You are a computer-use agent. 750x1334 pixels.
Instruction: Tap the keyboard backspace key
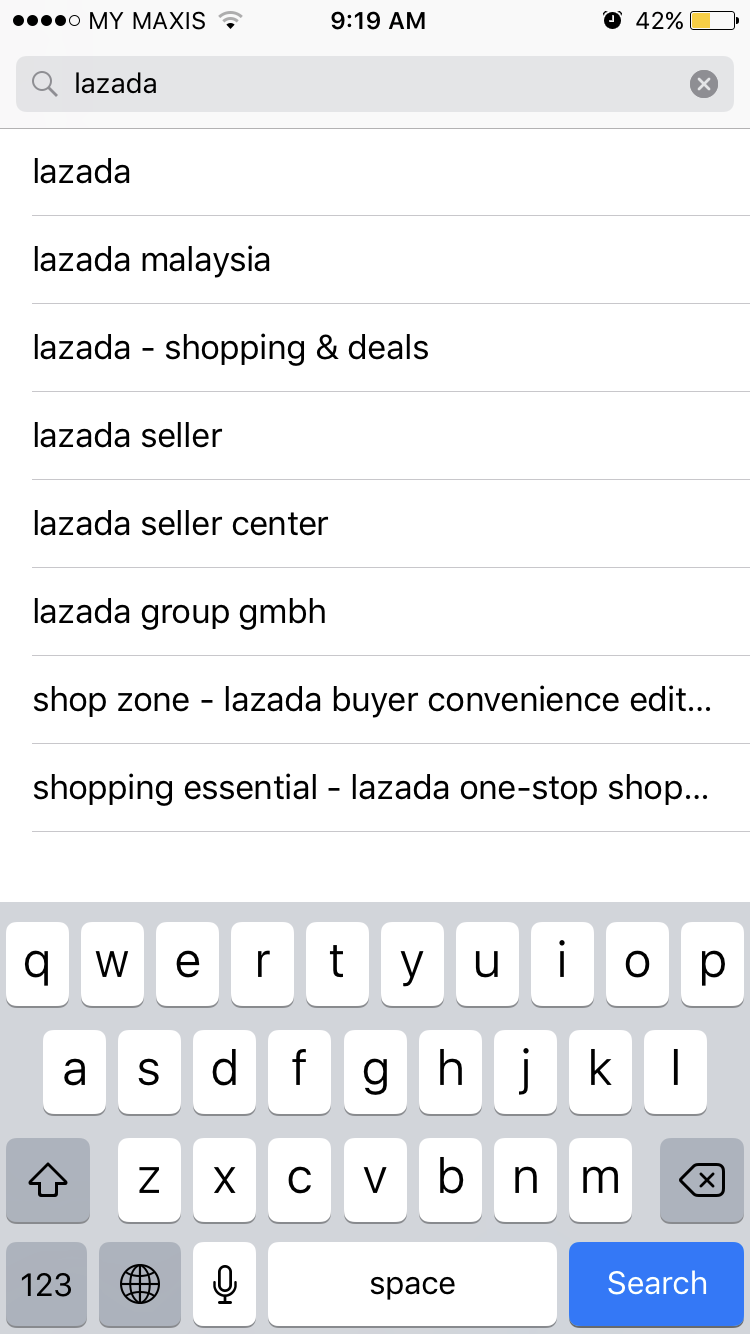click(x=702, y=1180)
